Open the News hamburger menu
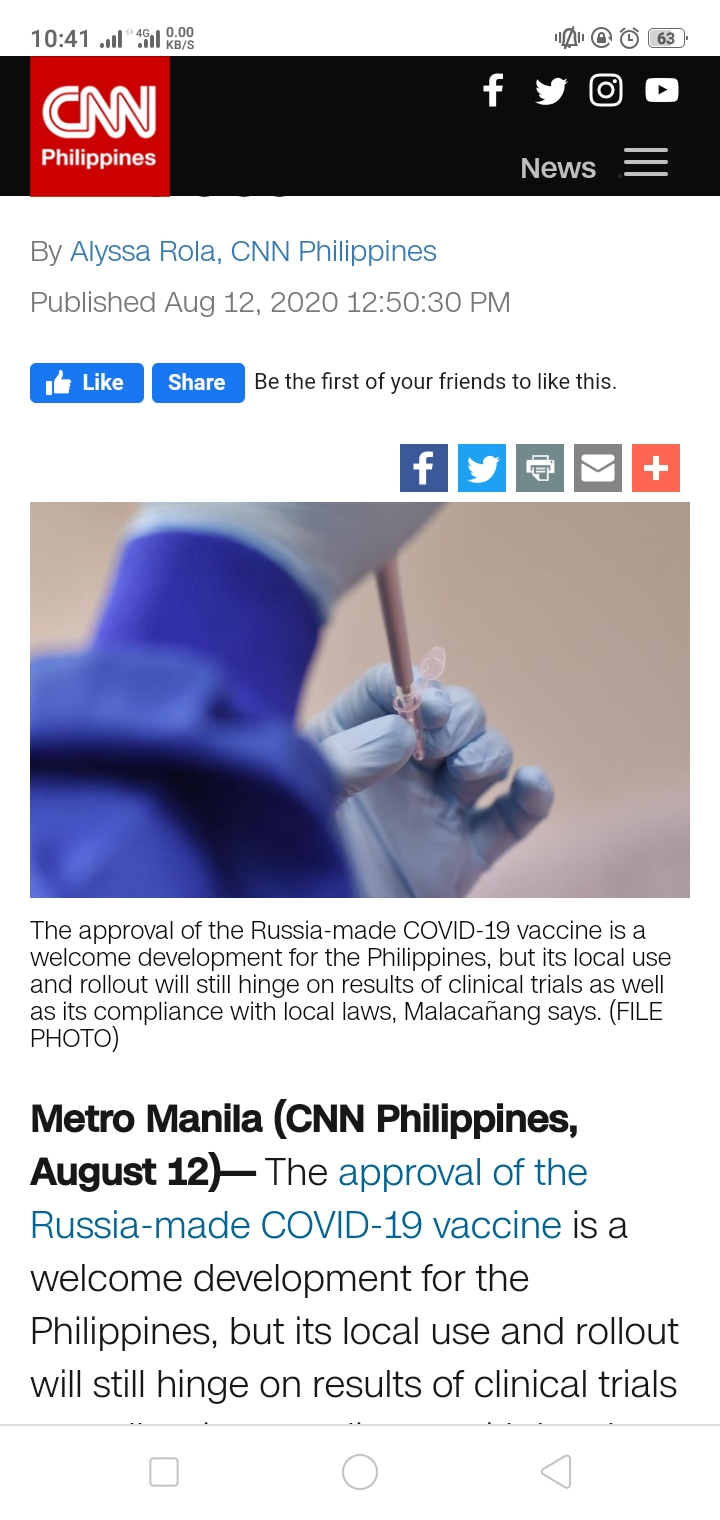Screen dimensions: 720x1520 (645, 163)
